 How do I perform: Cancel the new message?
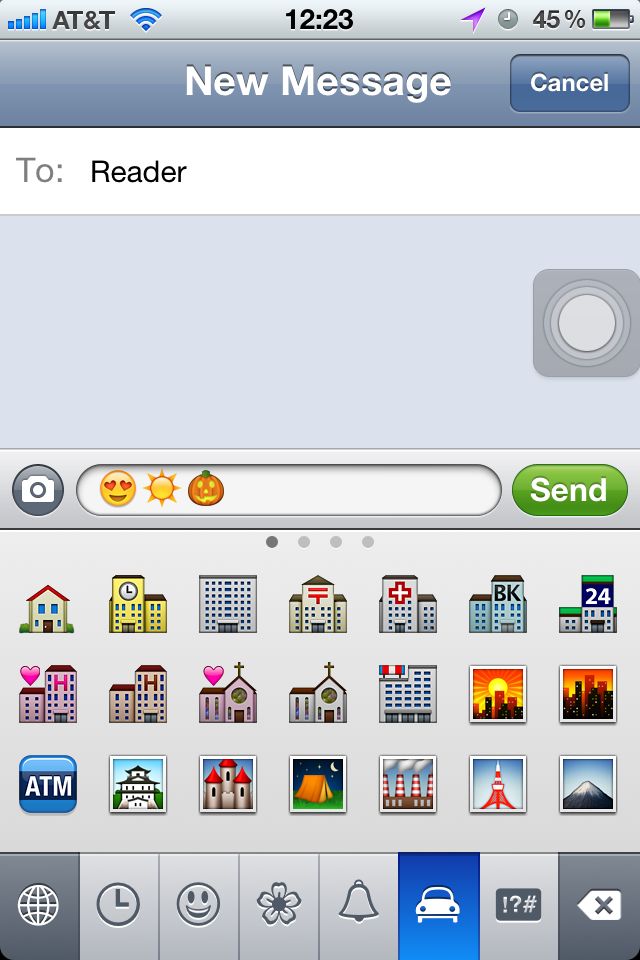tap(568, 82)
